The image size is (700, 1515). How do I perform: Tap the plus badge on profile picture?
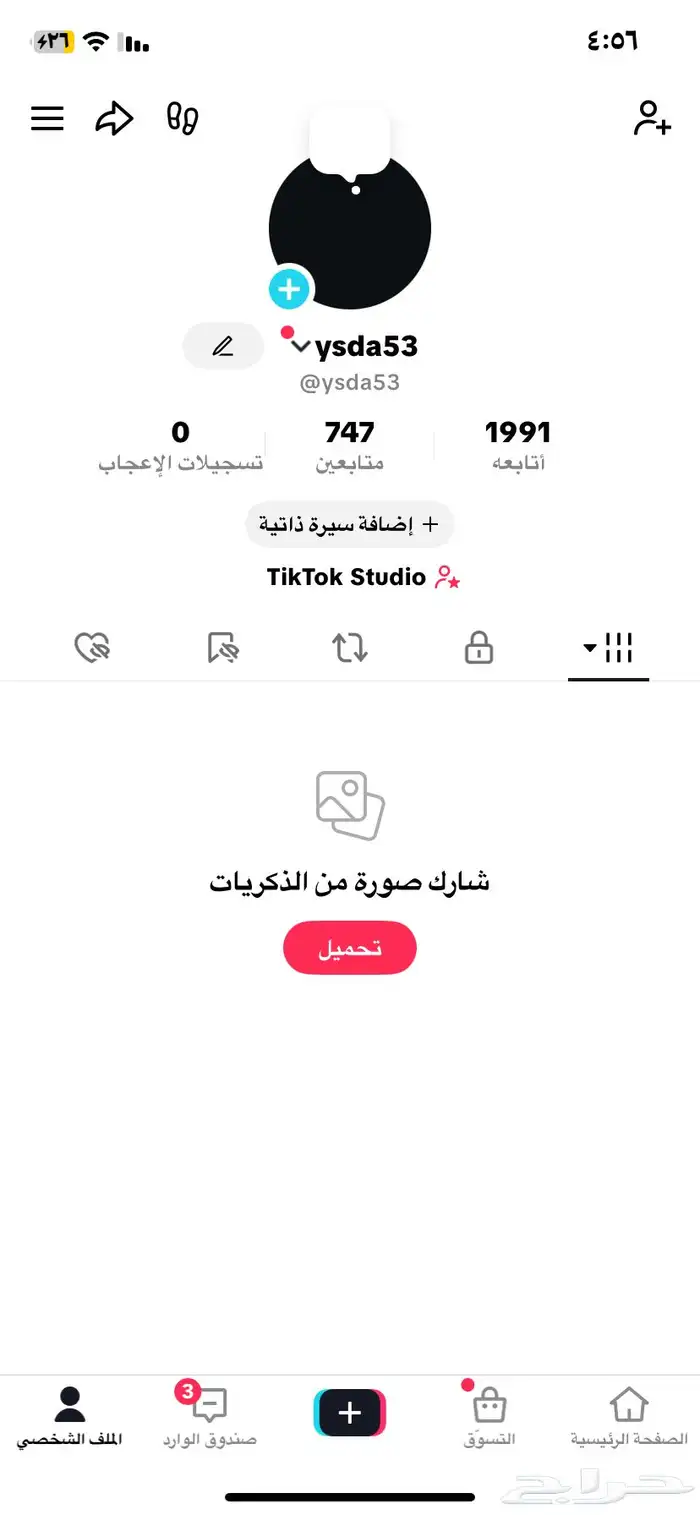click(x=289, y=290)
